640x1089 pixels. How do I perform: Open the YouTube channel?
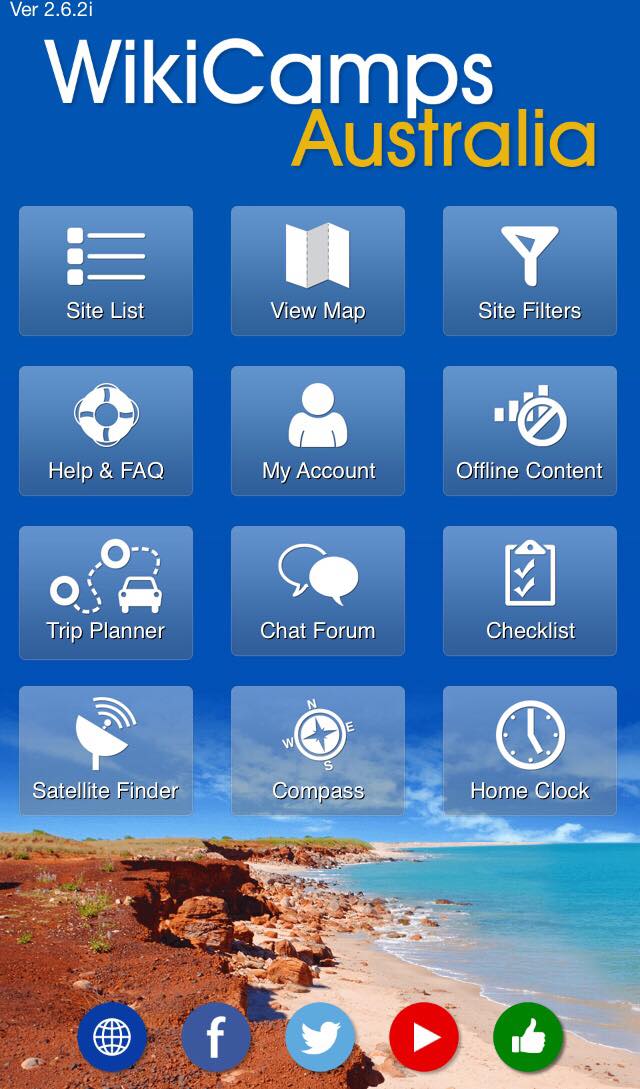pyautogui.click(x=424, y=1037)
